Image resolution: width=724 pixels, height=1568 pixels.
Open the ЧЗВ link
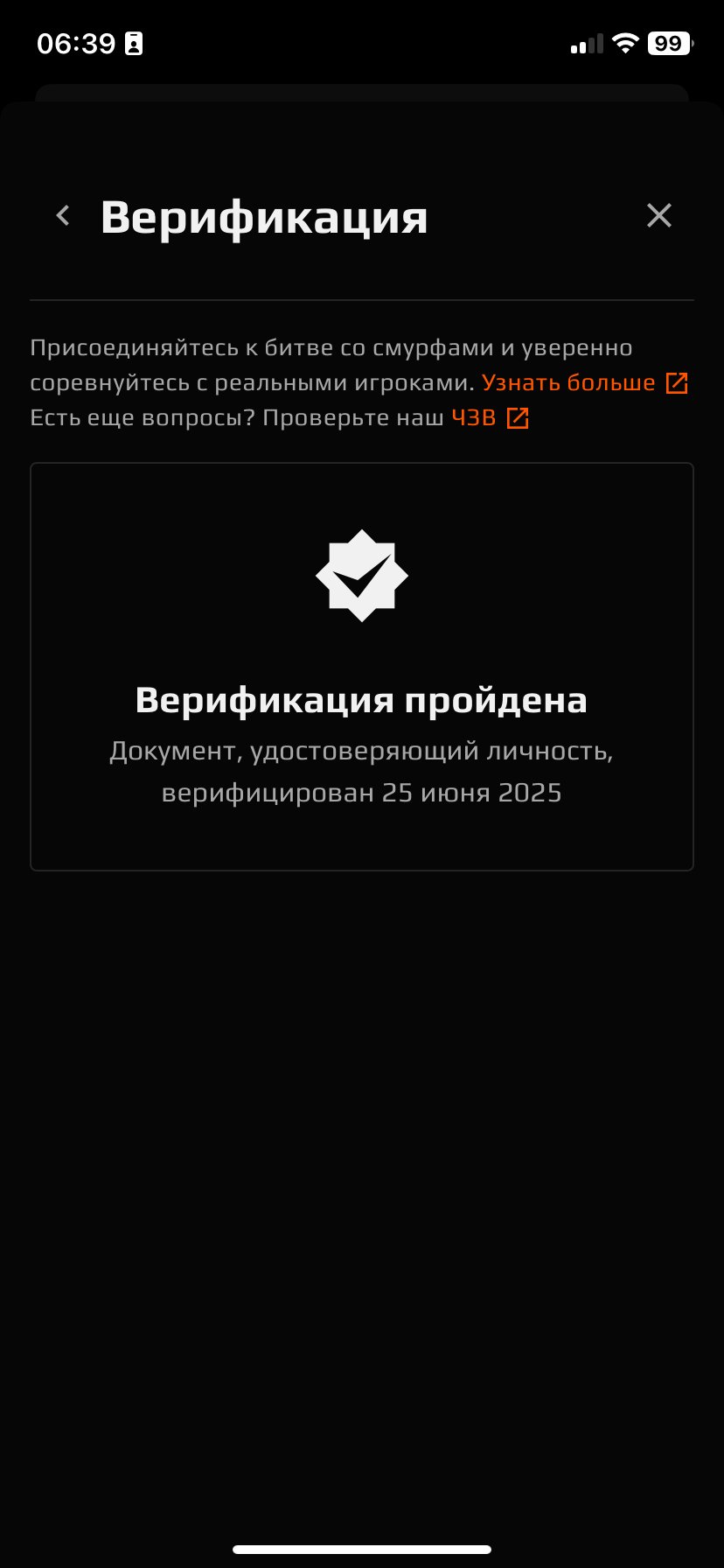point(489,418)
